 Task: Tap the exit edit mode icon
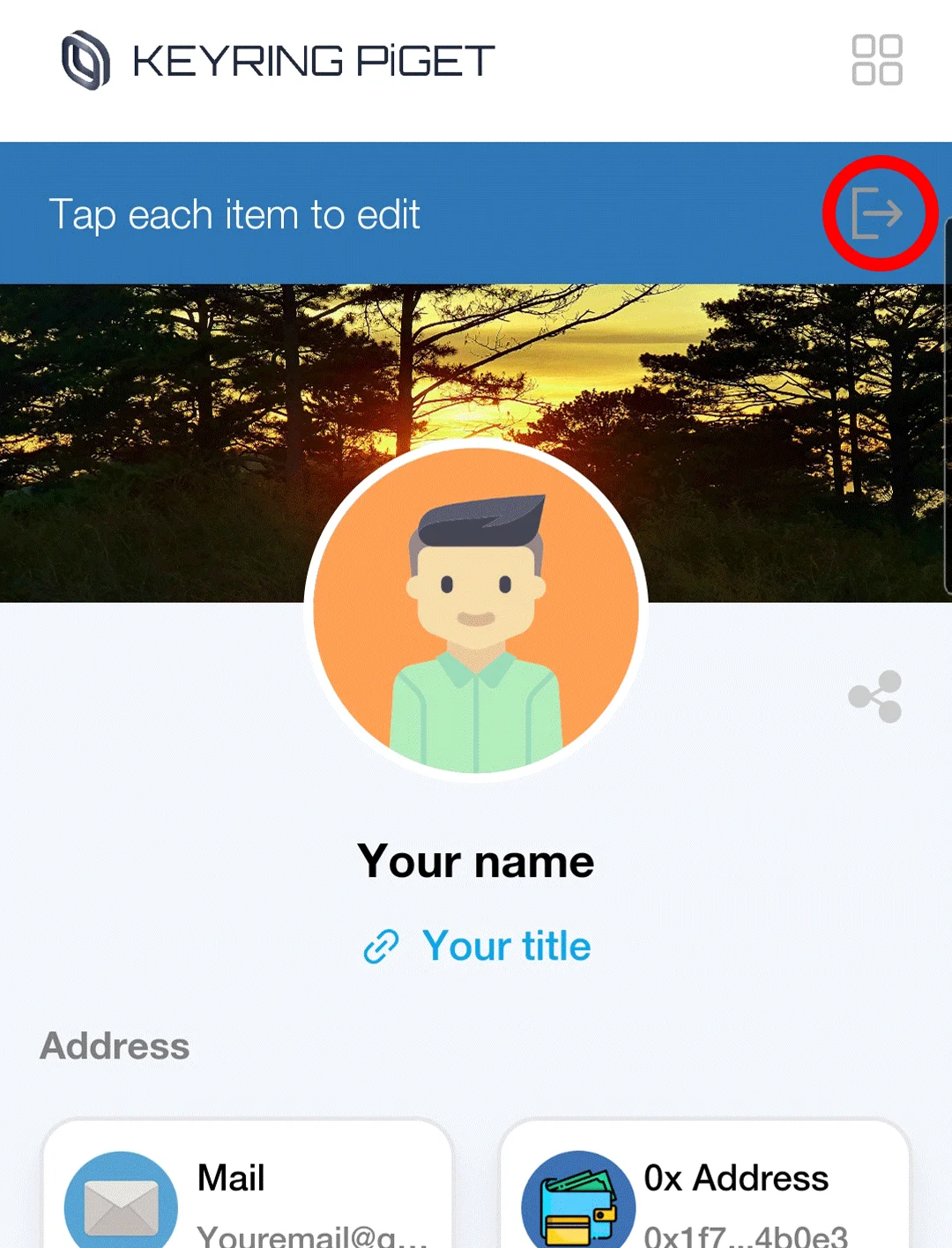coord(878,213)
